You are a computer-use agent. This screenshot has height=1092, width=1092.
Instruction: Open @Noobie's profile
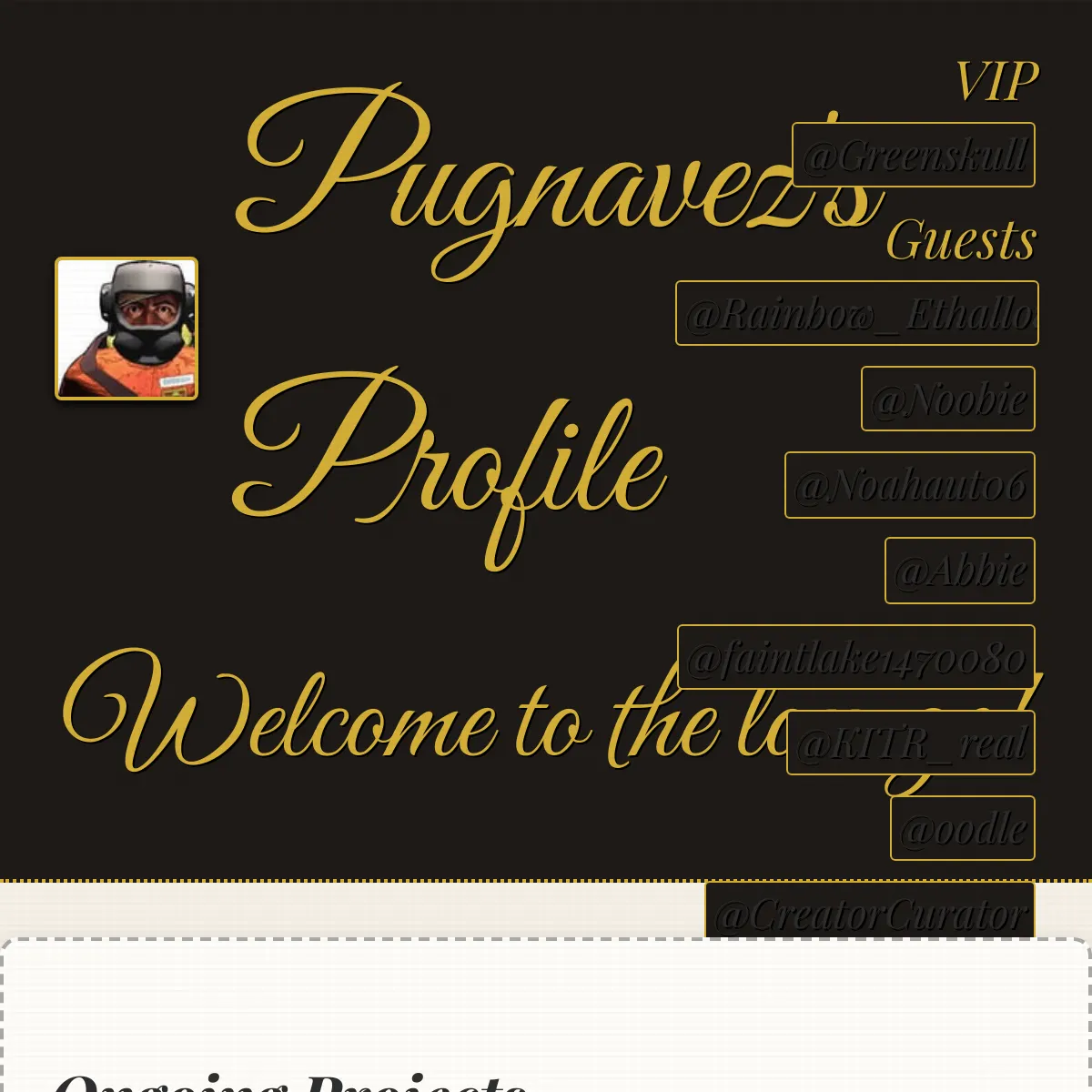(947, 399)
